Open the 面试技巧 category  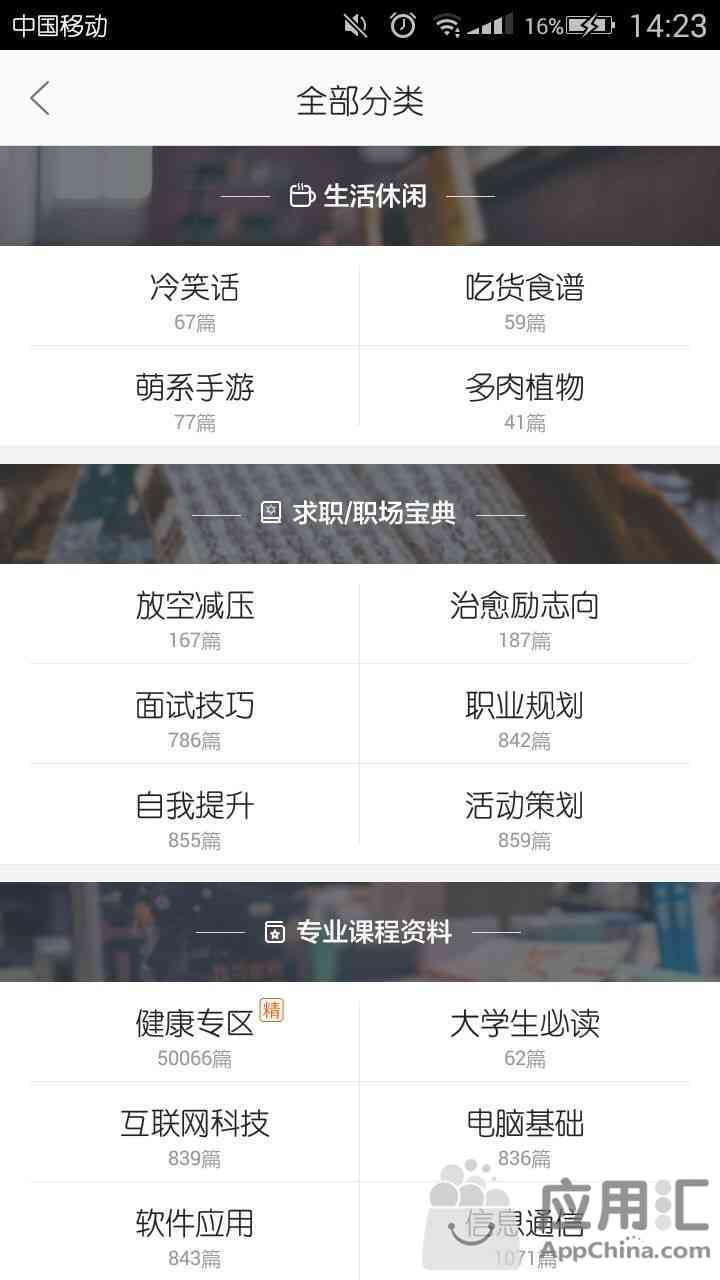point(195,717)
